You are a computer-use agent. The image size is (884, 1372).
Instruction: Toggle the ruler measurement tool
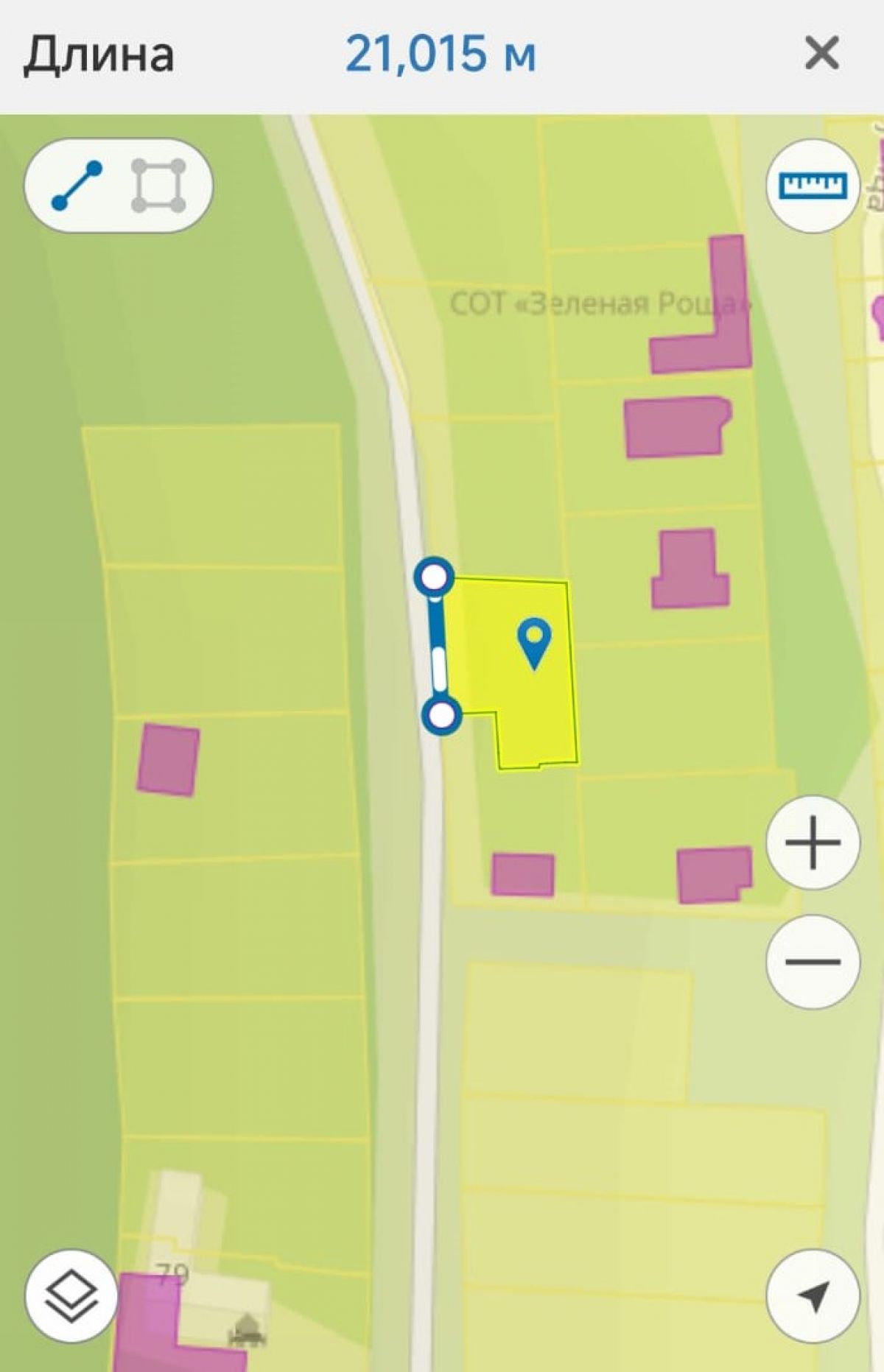[813, 186]
